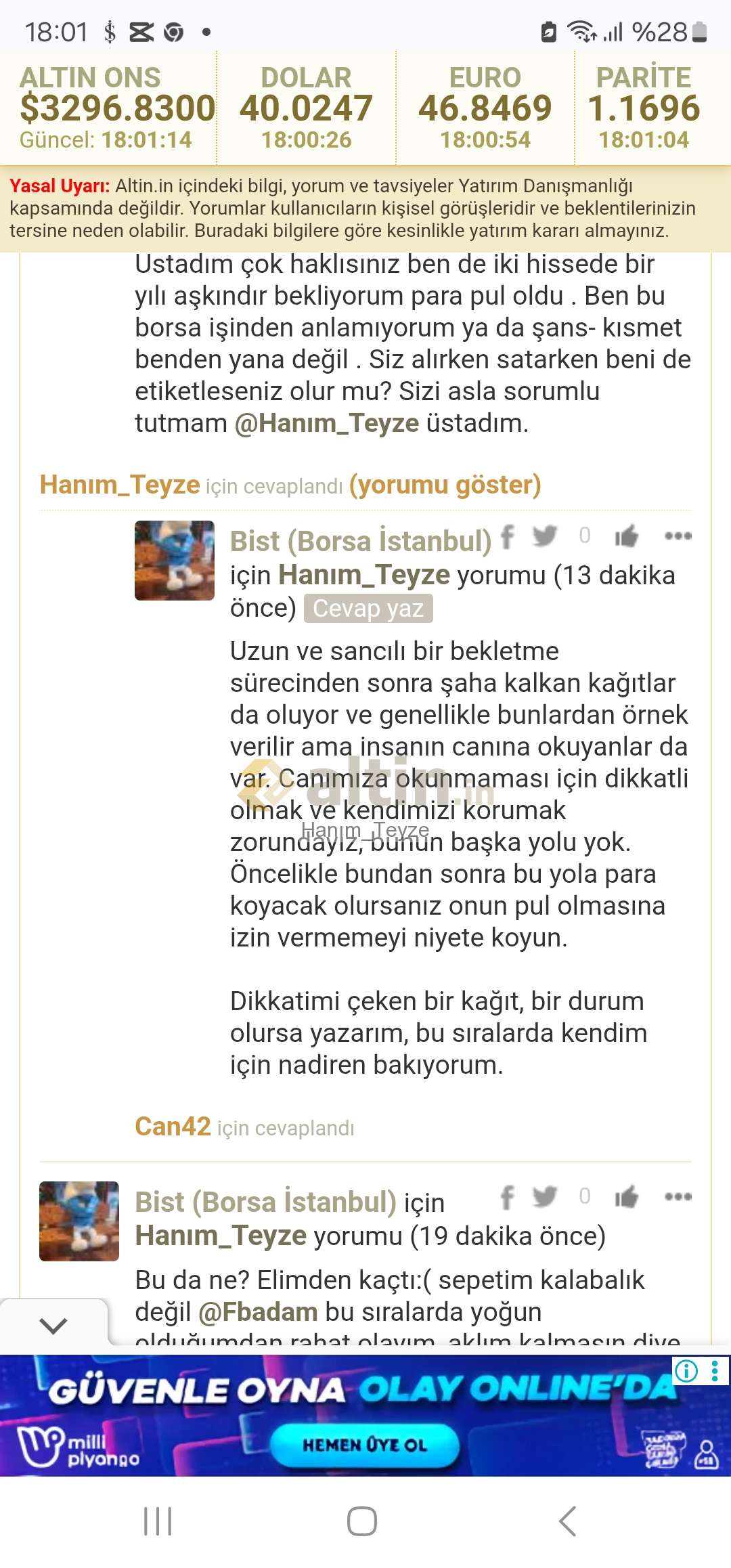
Task: Like Hanım_Teyze's 19 dakika önce comment
Action: [x=627, y=1197]
